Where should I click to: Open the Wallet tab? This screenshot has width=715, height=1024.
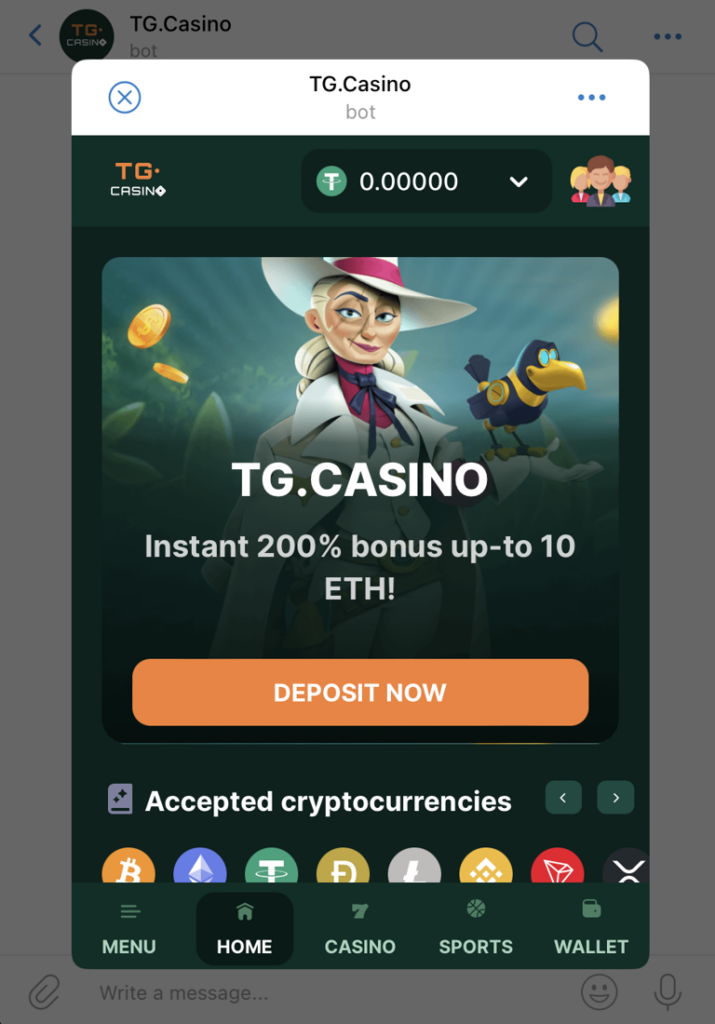(x=591, y=929)
